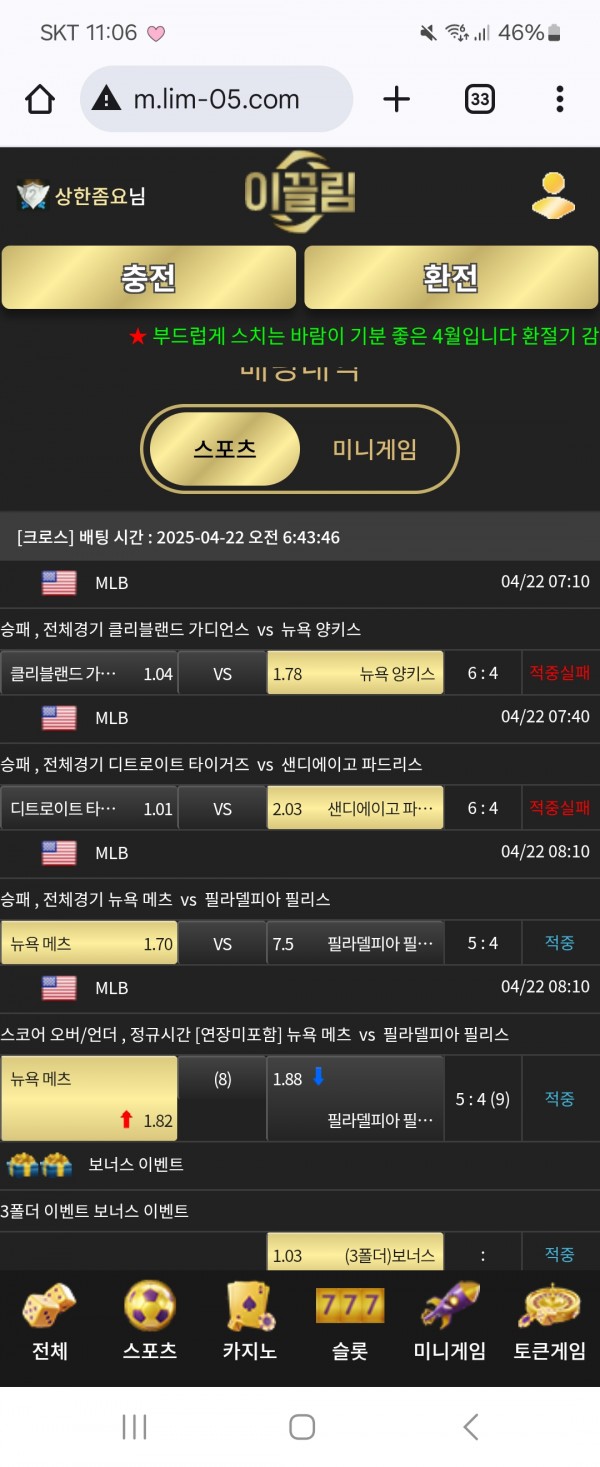The image size is (600, 1467).
Task: Open 전체 in the bottom menu
Action: tap(50, 1322)
